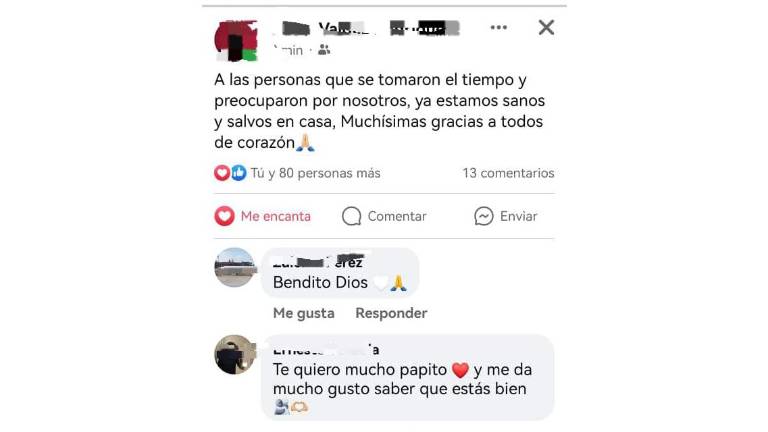Open the post author's profile picture
The image size is (768, 432).
[x=235, y=40]
